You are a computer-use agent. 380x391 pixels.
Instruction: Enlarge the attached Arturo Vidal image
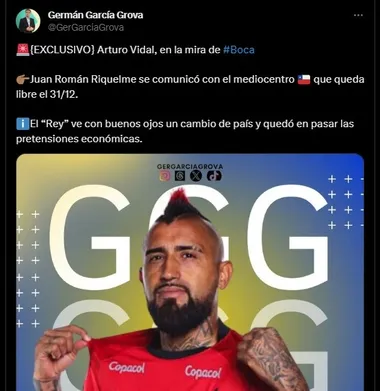tap(190, 272)
